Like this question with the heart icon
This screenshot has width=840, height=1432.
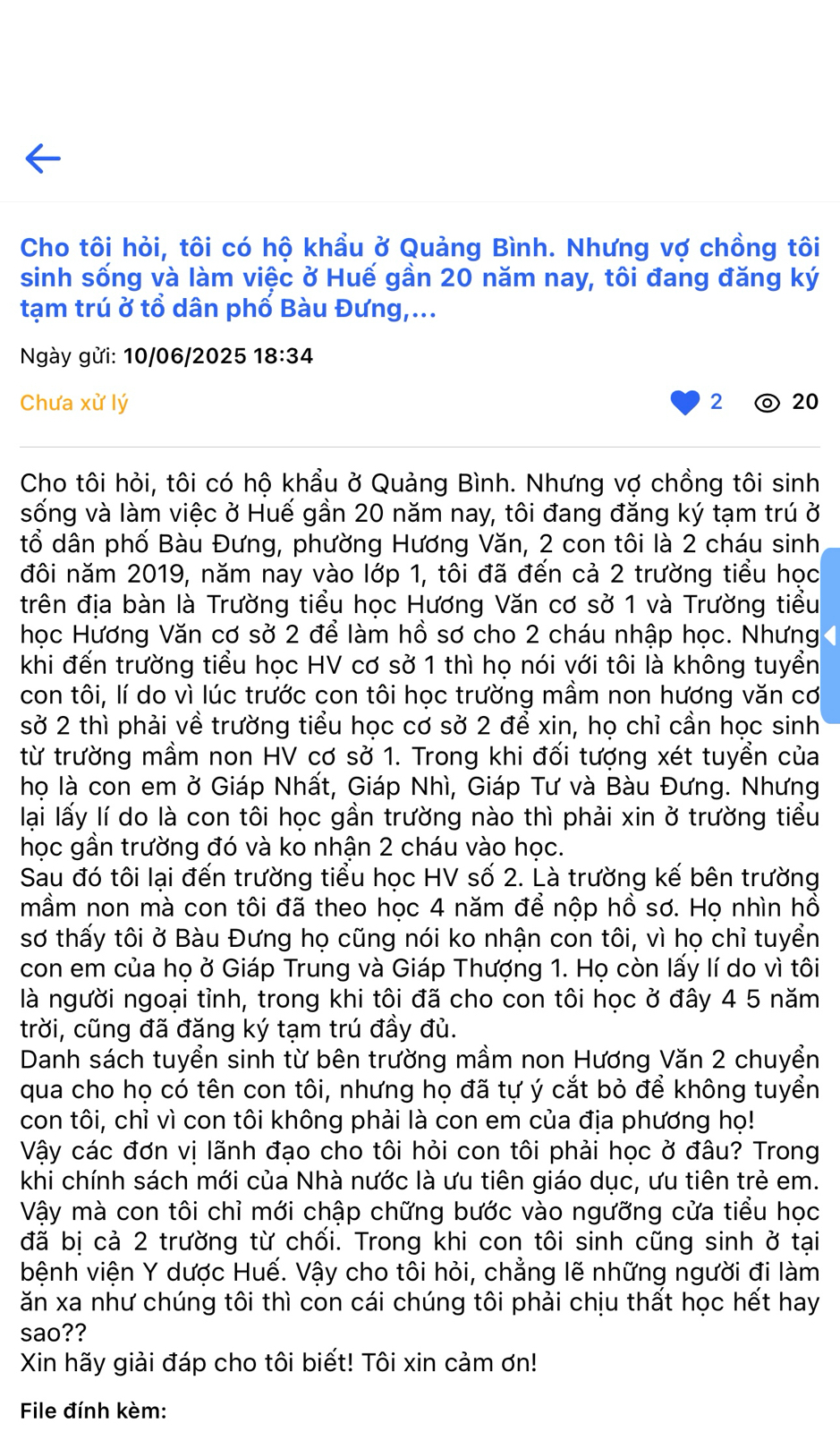[685, 403]
